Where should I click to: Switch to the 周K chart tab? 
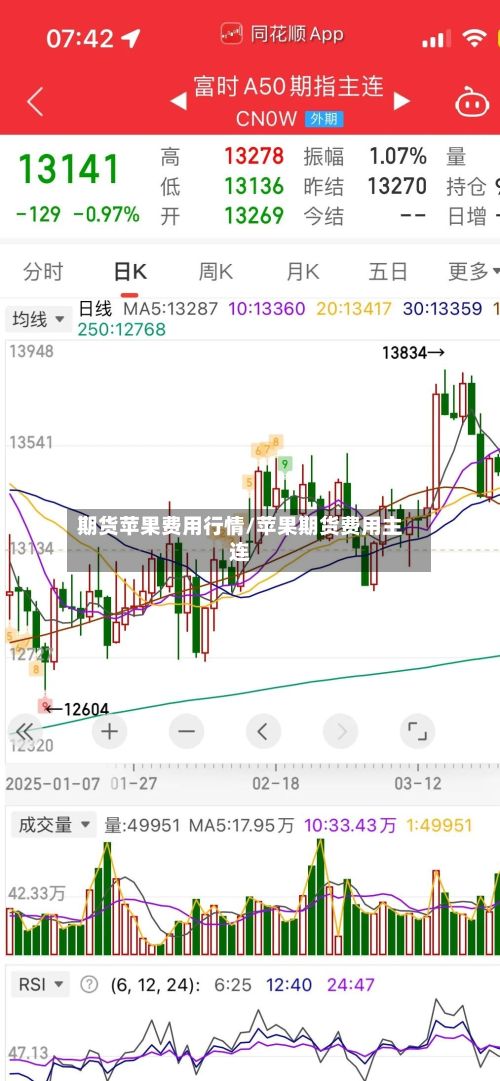click(216, 272)
